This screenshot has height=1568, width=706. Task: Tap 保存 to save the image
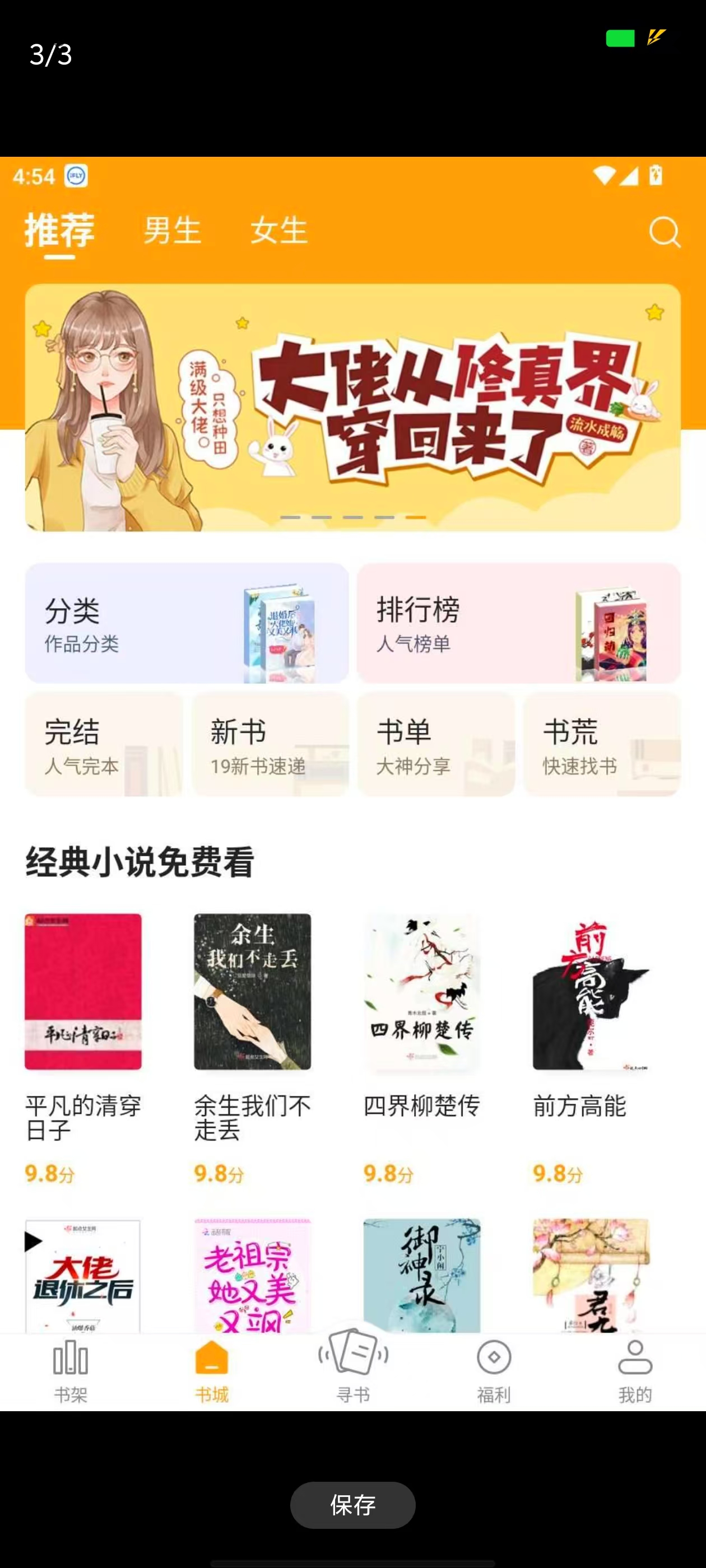point(352,1505)
